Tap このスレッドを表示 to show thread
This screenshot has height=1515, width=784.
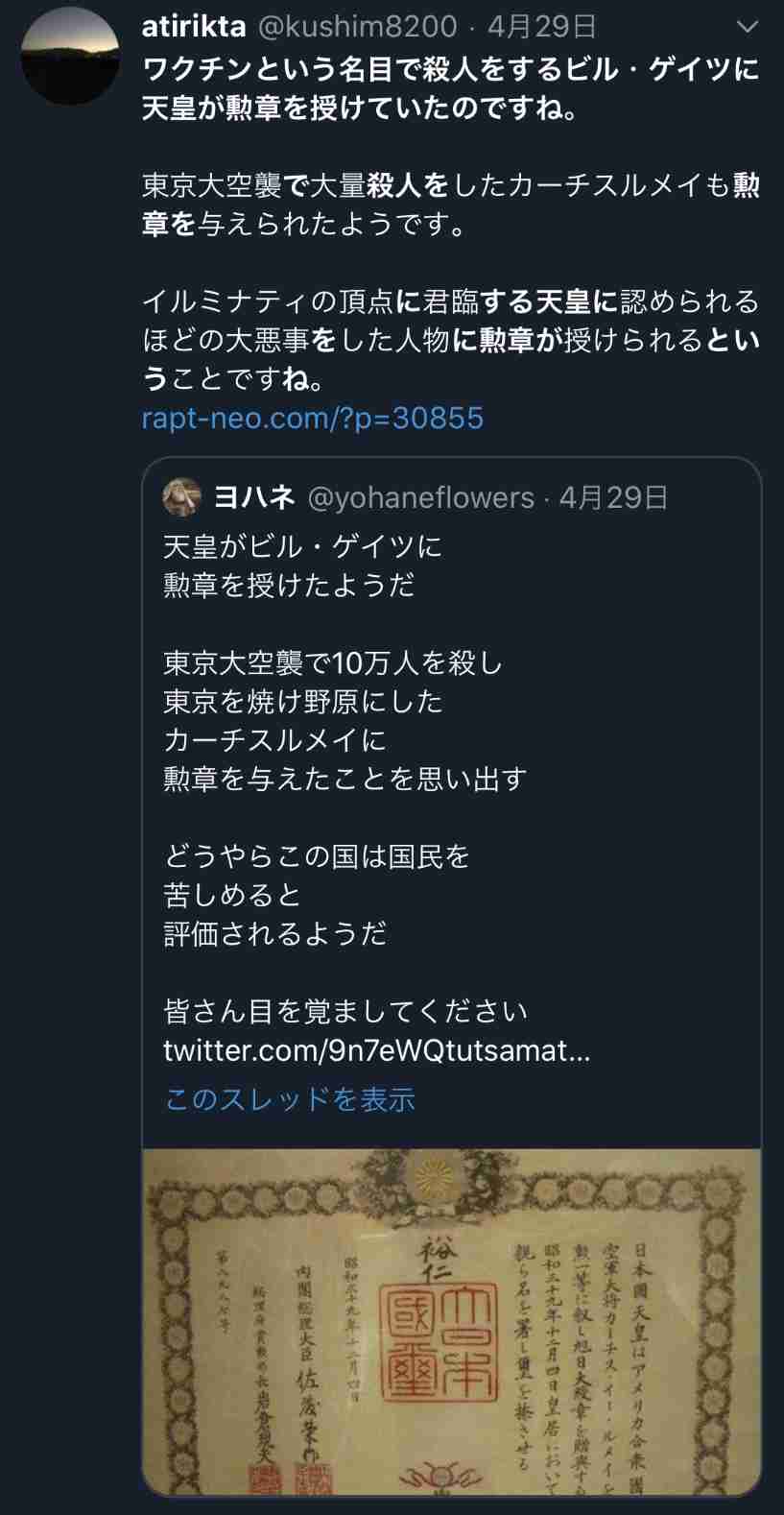point(290,1099)
